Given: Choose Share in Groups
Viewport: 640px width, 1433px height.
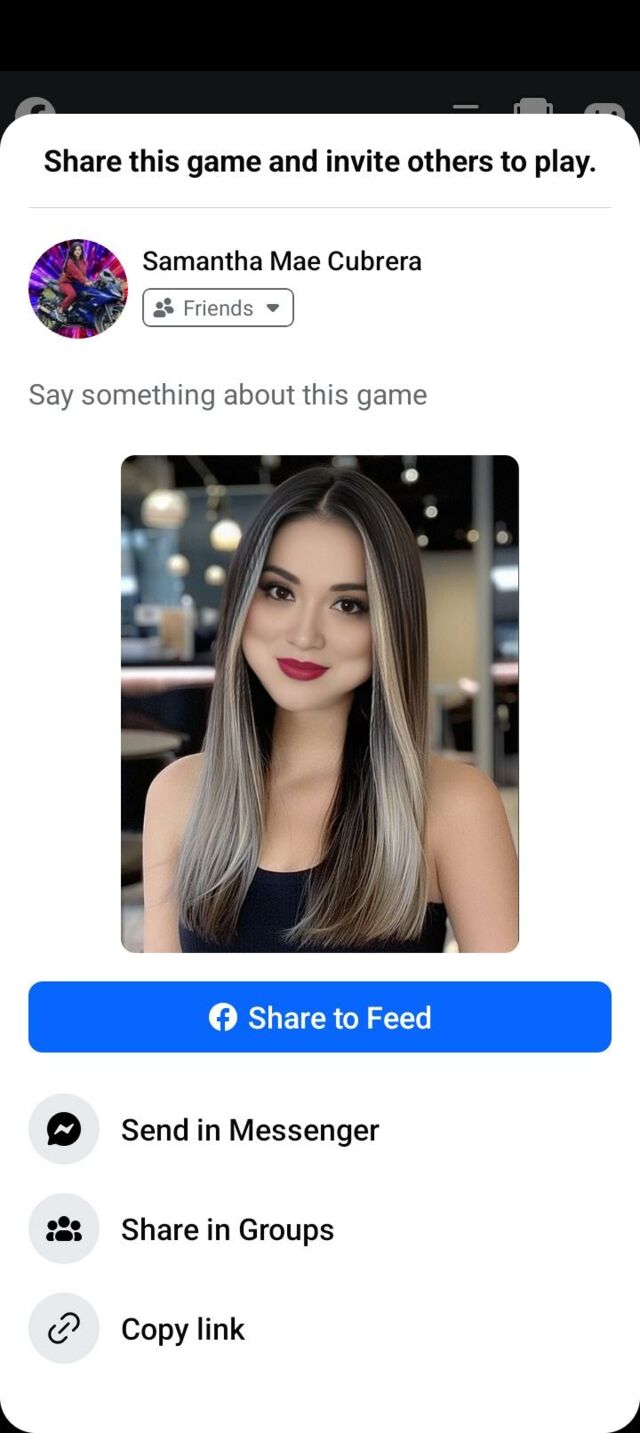Looking at the screenshot, I should [x=227, y=1229].
